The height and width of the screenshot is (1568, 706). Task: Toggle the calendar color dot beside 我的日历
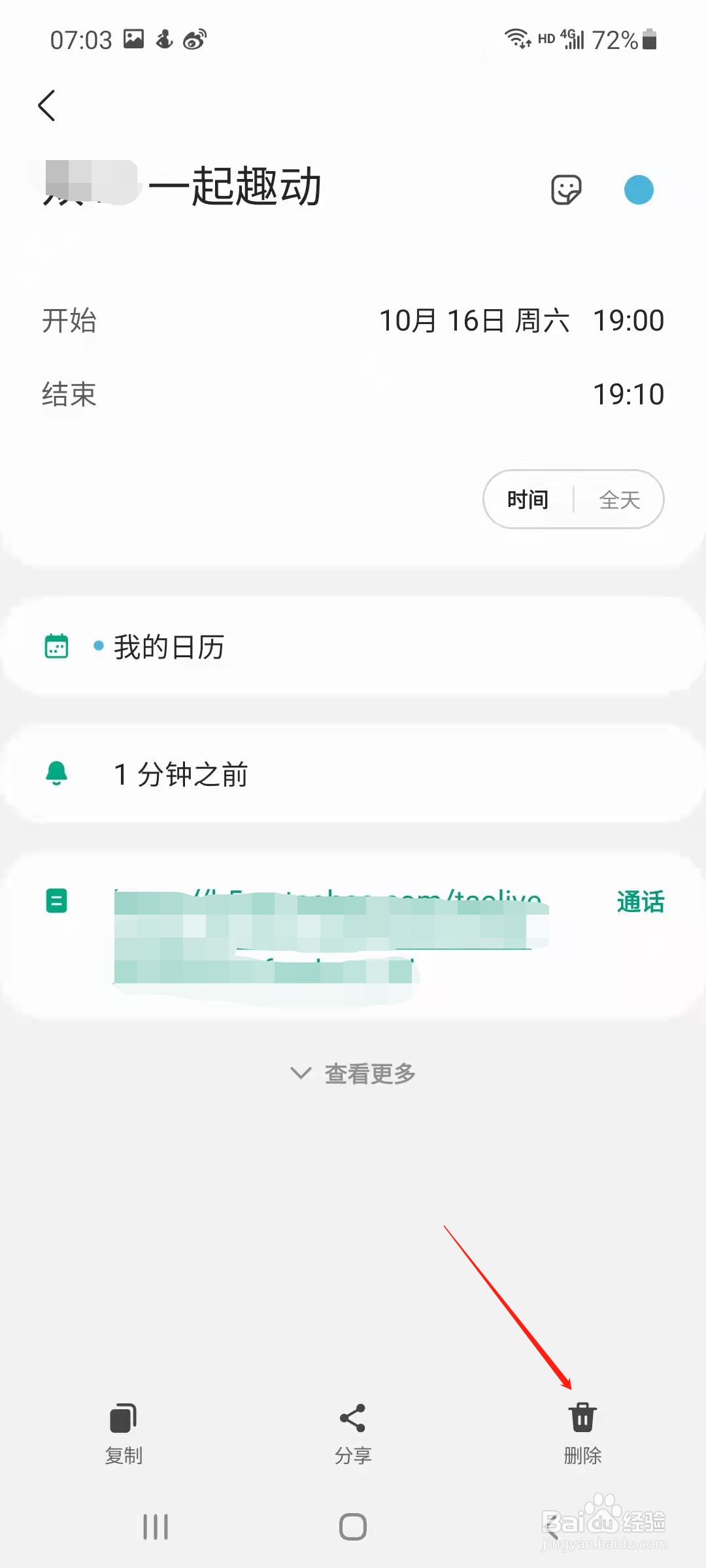click(x=98, y=647)
